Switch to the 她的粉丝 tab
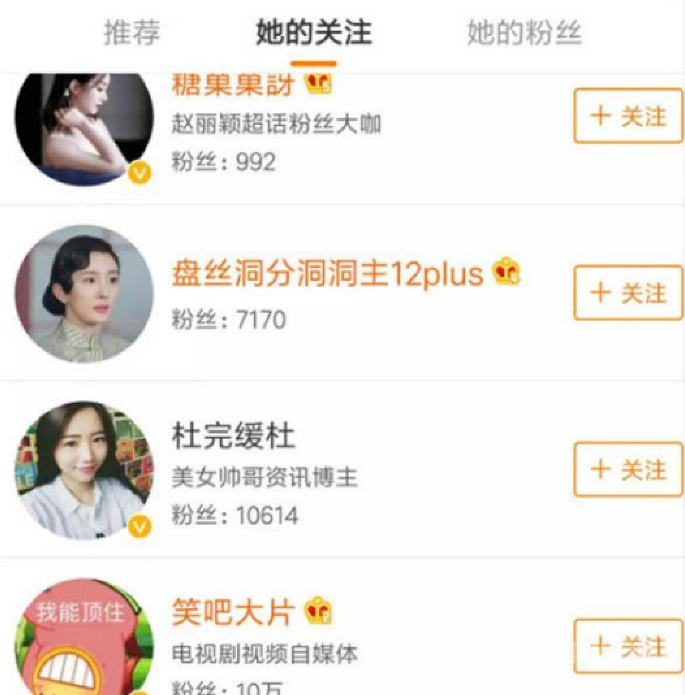This screenshot has height=695, width=685. 524,33
